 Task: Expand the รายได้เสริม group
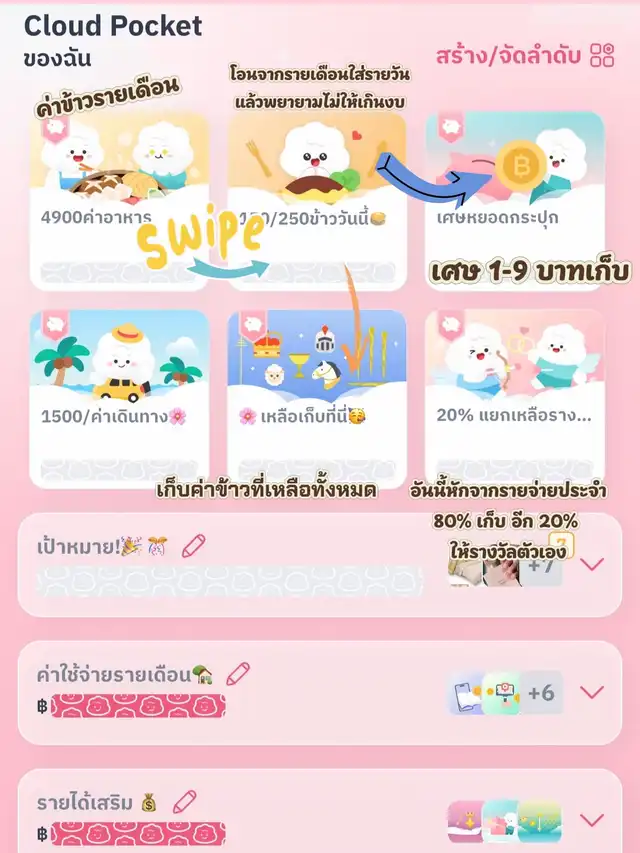click(x=592, y=820)
